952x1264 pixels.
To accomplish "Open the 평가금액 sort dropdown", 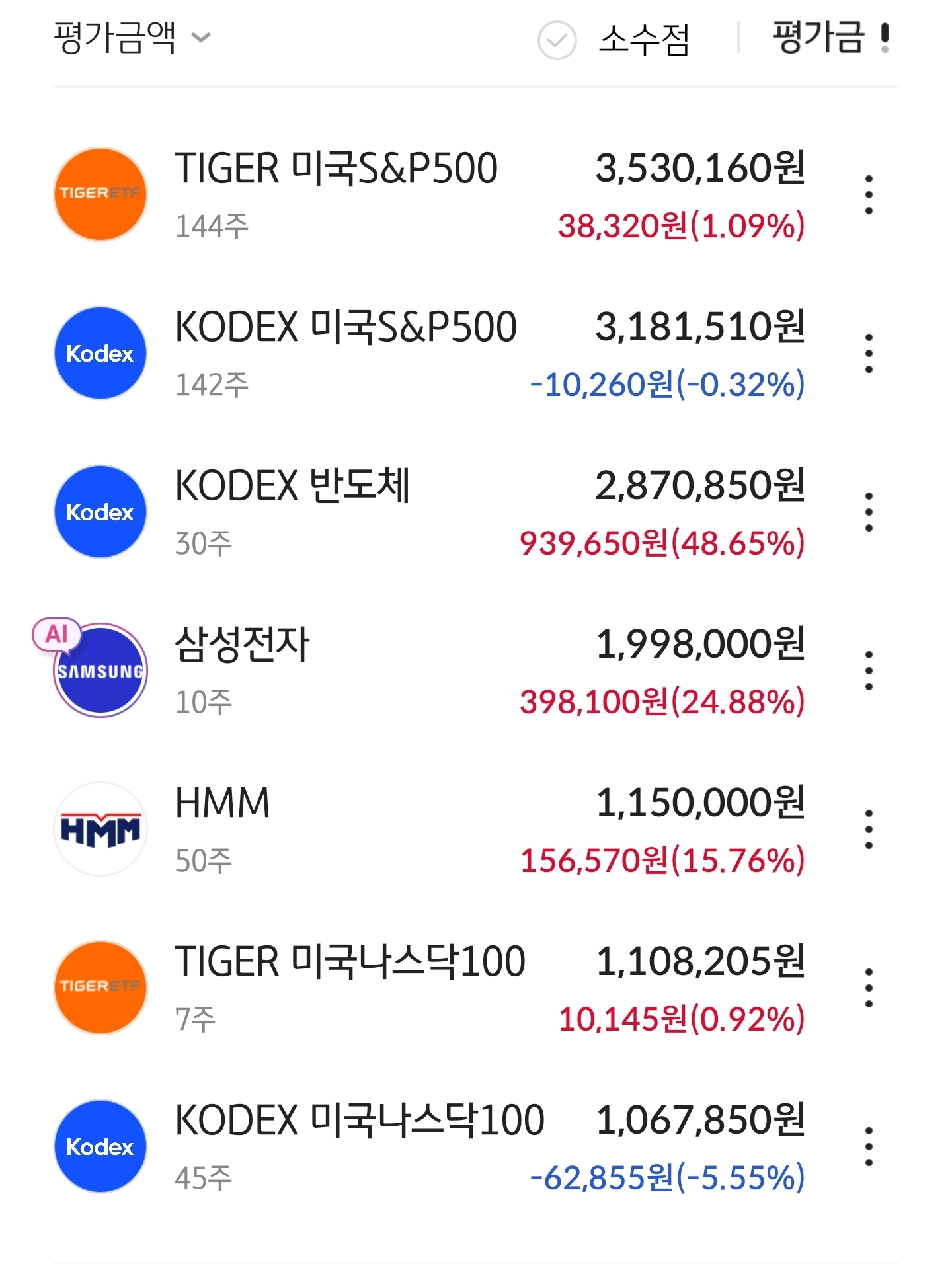I will [132, 37].
